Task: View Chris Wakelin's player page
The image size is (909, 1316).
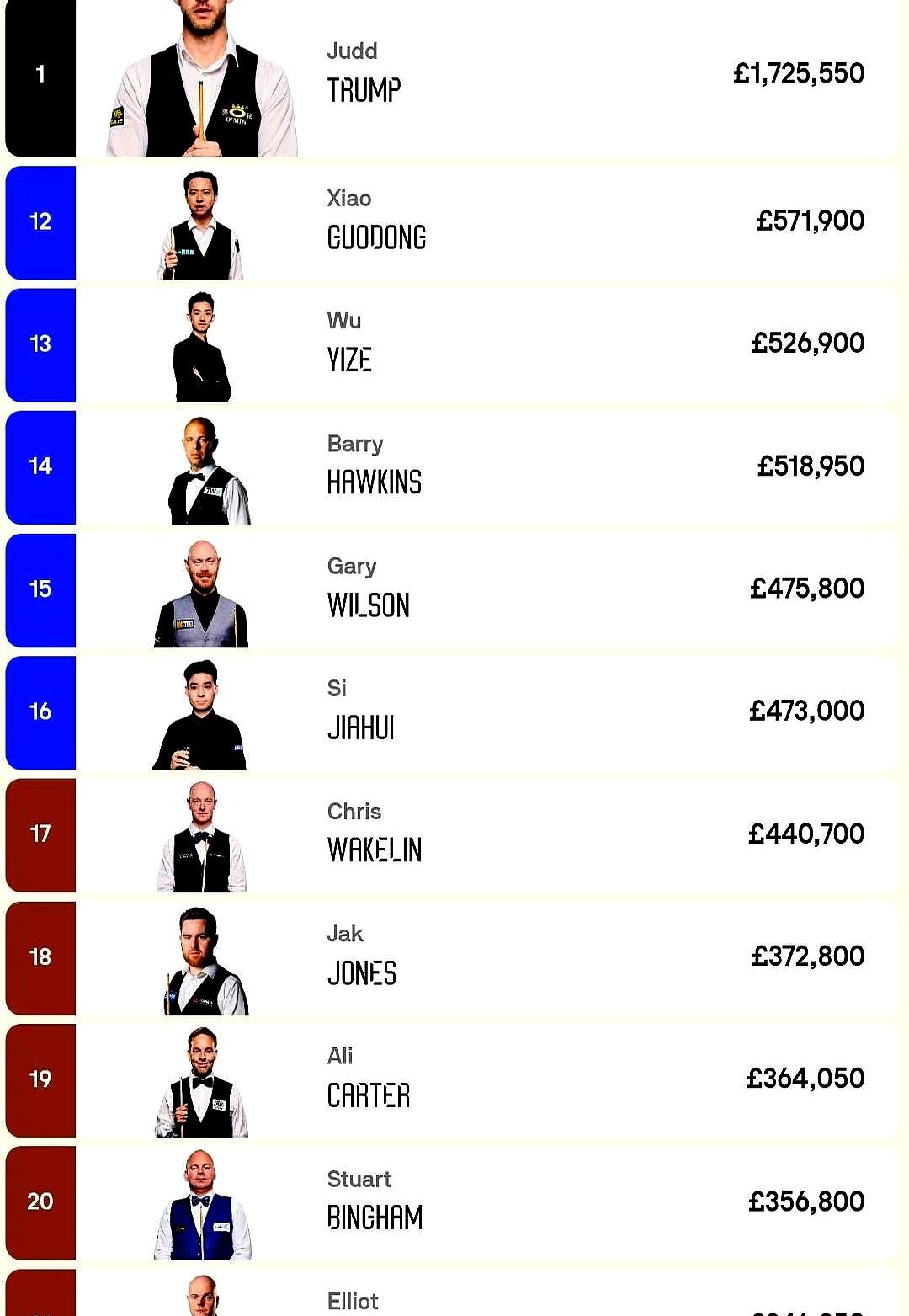Action: click(374, 835)
